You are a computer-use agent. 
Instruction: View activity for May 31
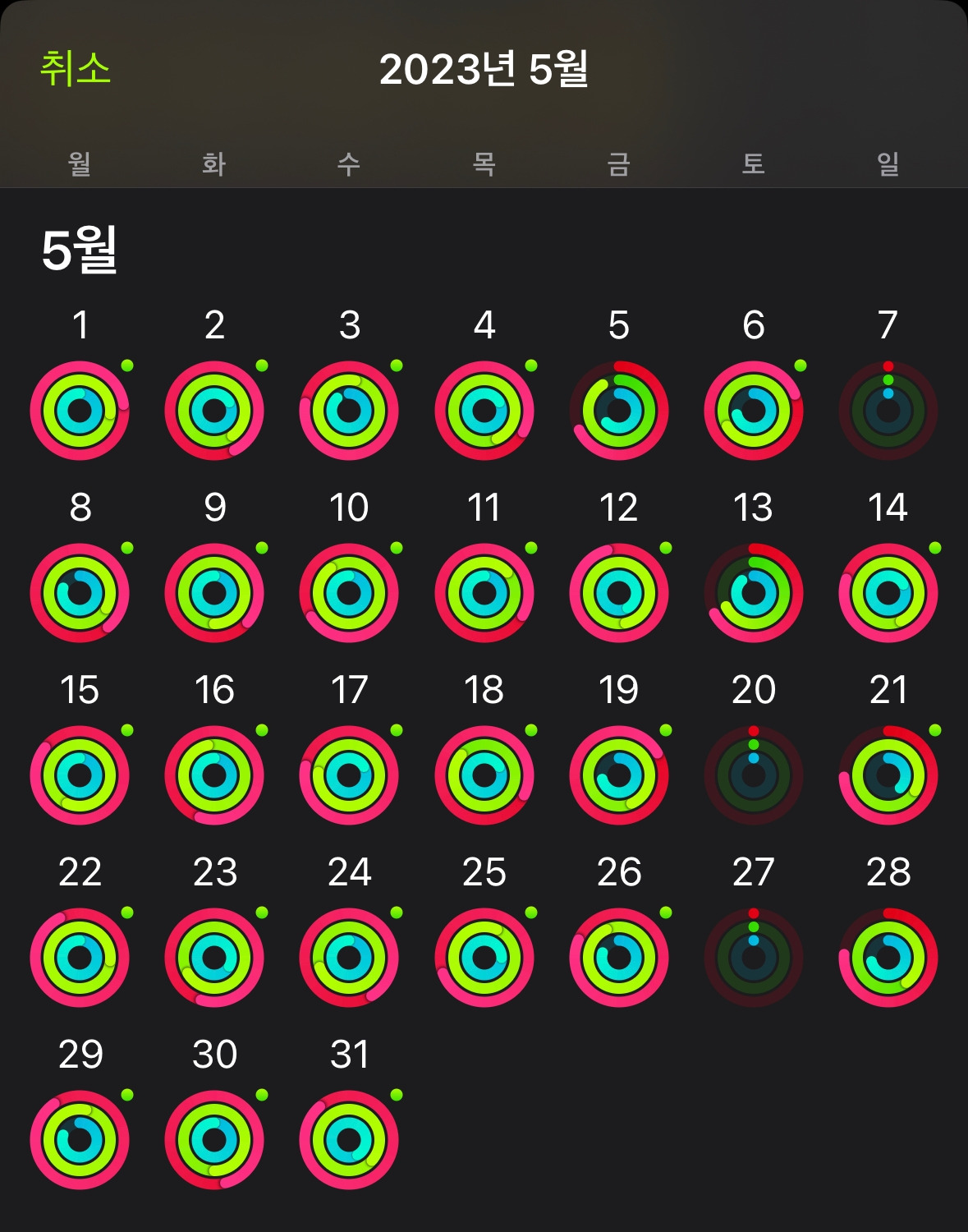click(x=349, y=1140)
